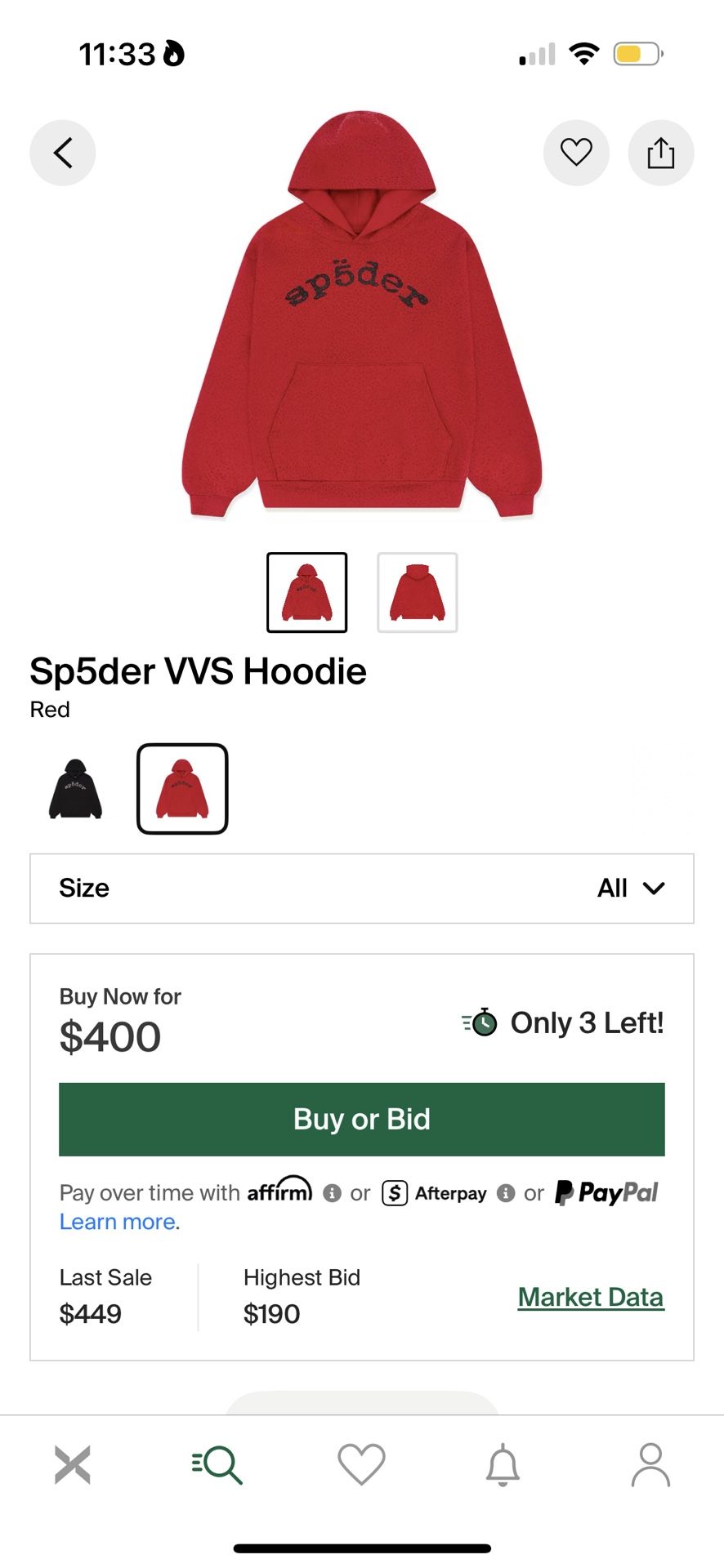
Task: View the back hoodie image thumbnail
Action: 418,592
